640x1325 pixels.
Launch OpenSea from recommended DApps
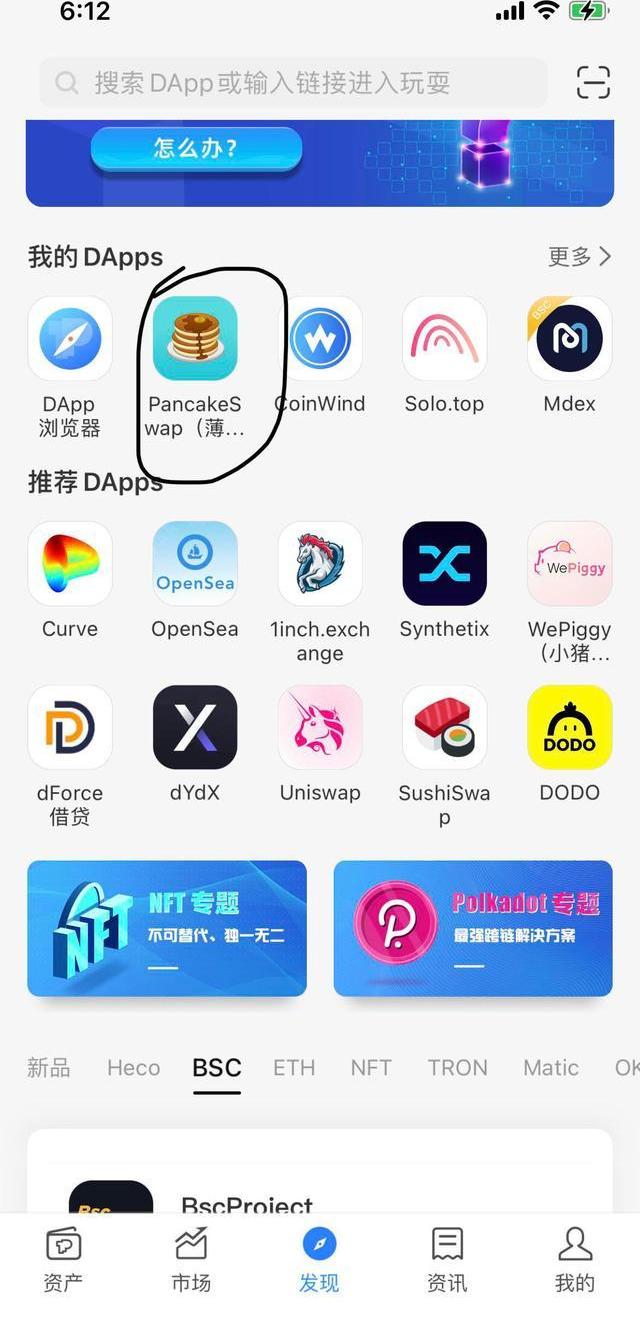tap(195, 564)
